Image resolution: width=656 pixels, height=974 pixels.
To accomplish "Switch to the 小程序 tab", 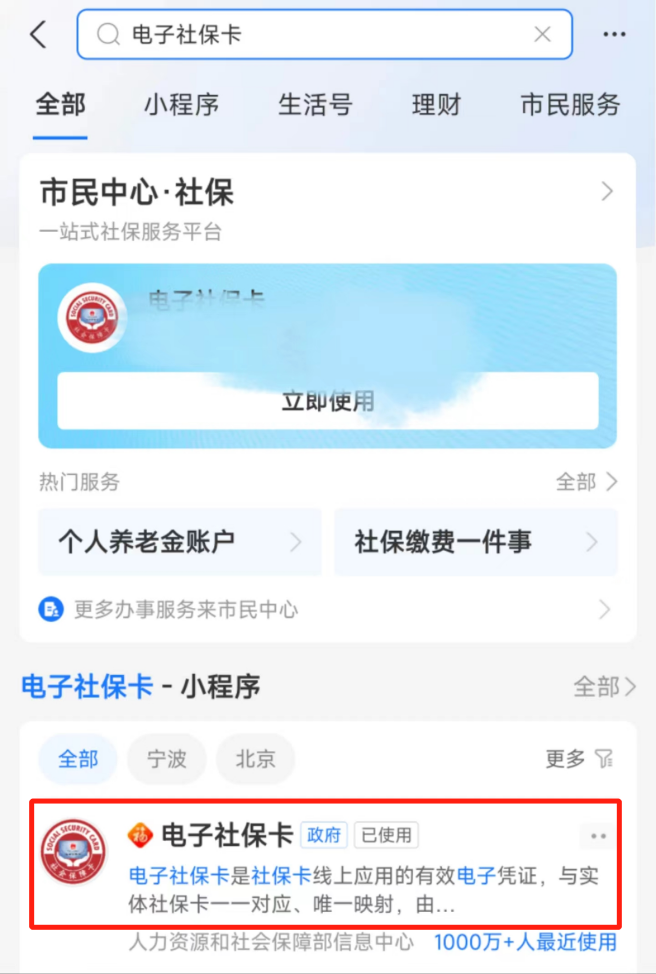I will click(x=181, y=105).
